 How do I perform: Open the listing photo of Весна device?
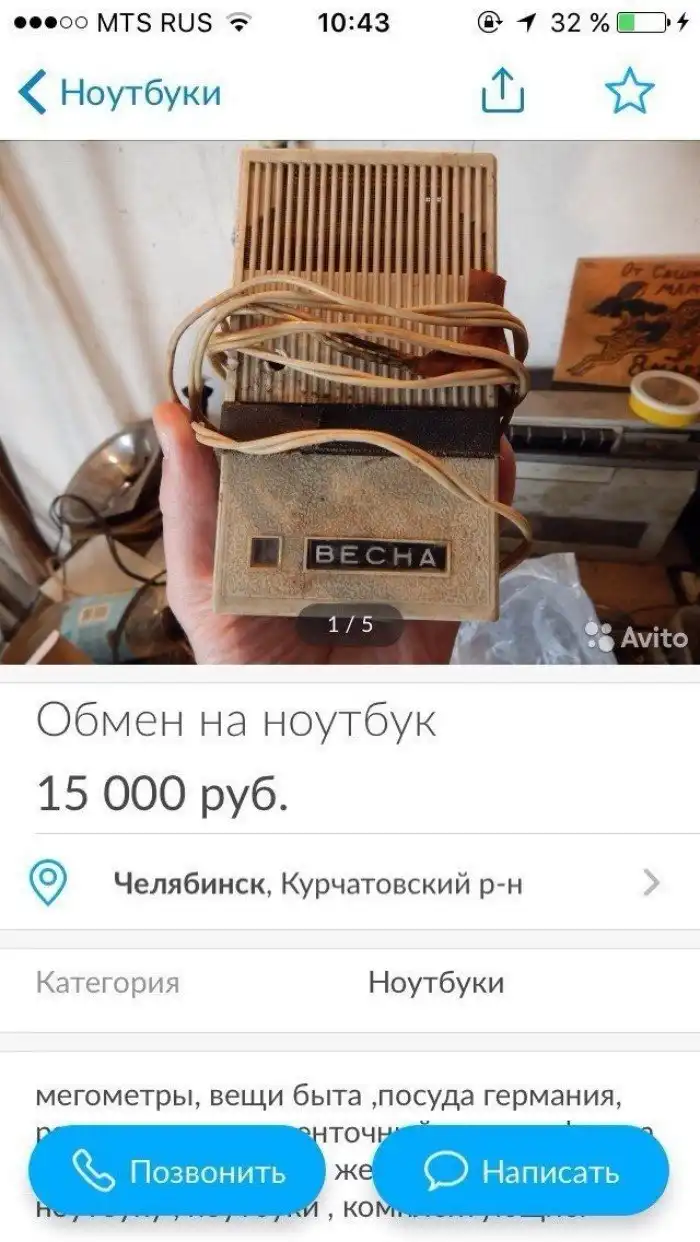[350, 400]
